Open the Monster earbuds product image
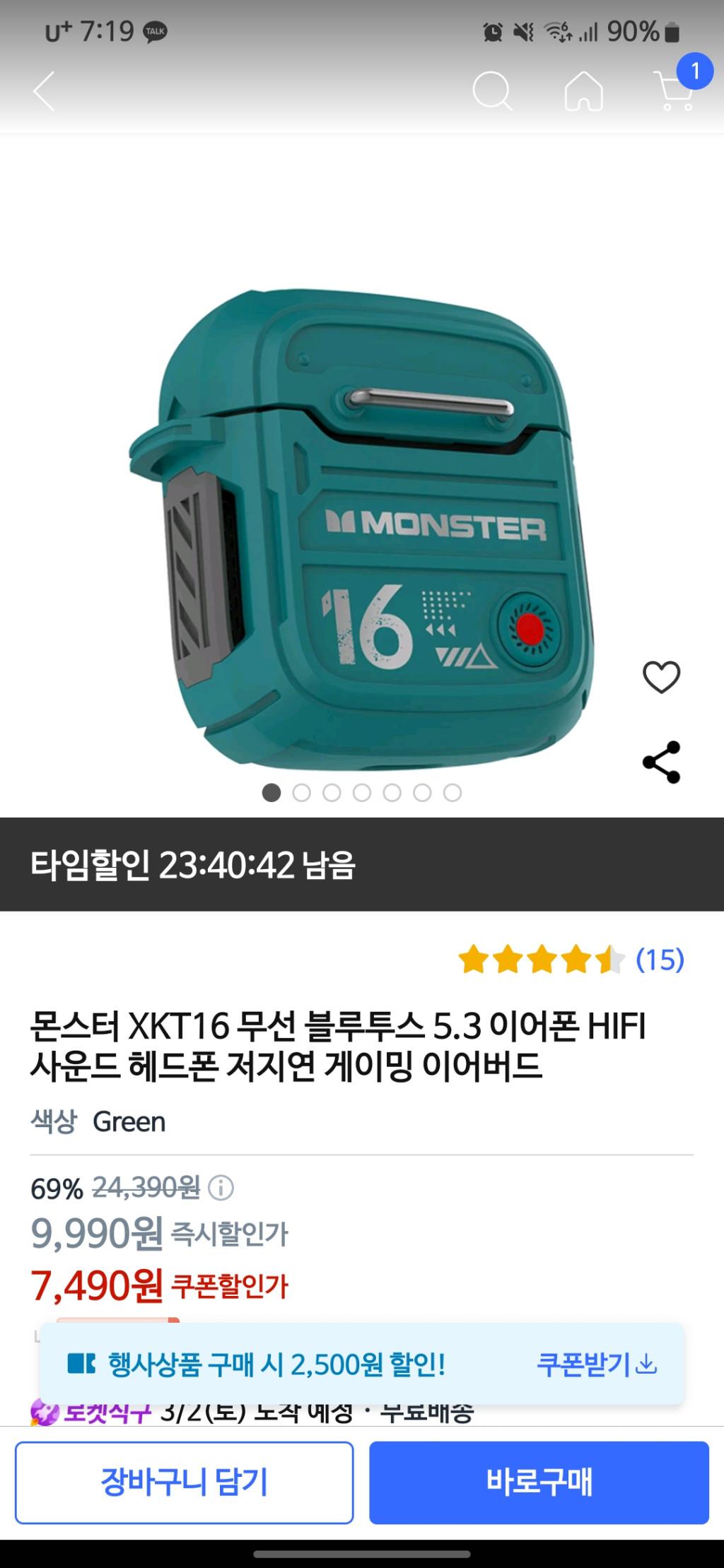The width and height of the screenshot is (724, 1568). (362, 530)
